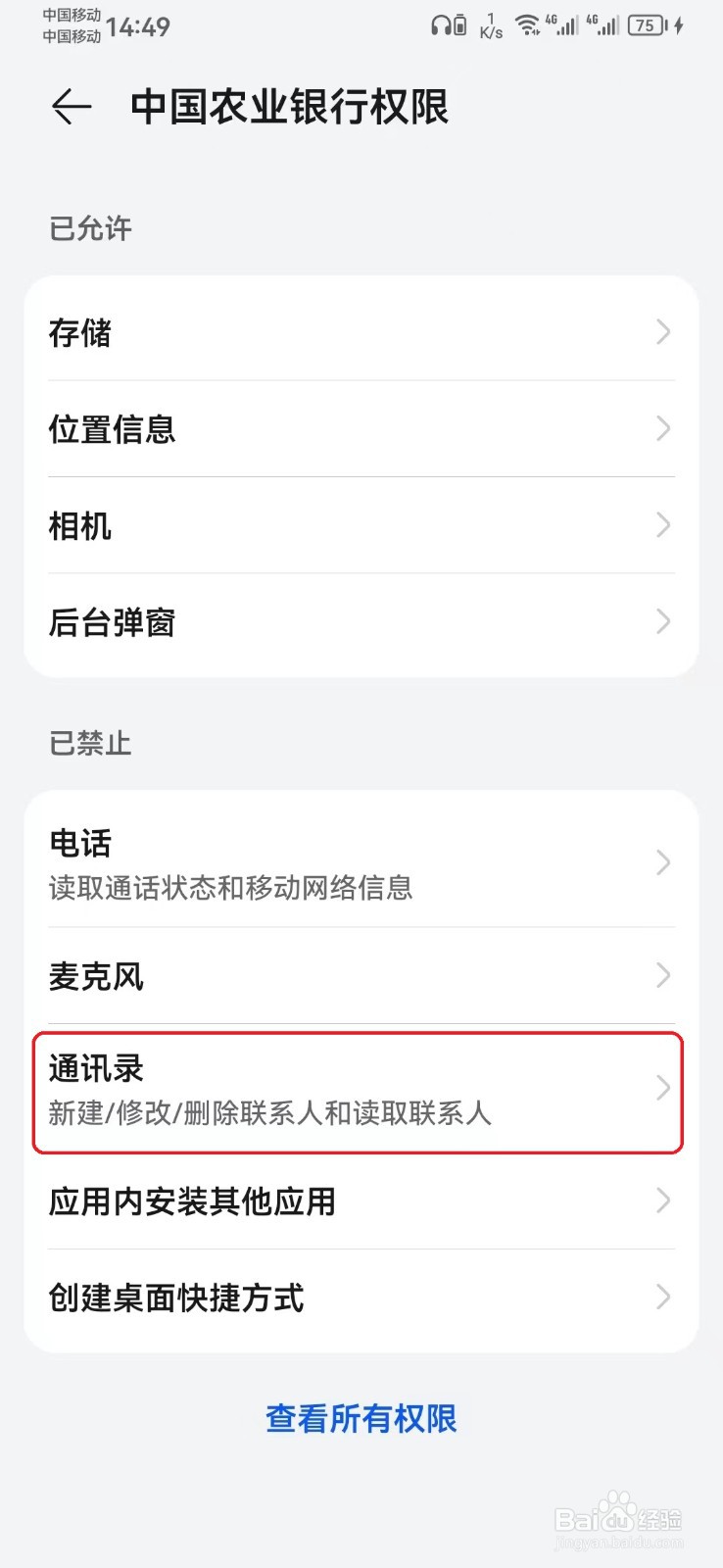Screen dimensions: 723x1568
Task: Open 存储 storage permission settings
Action: pos(361,333)
